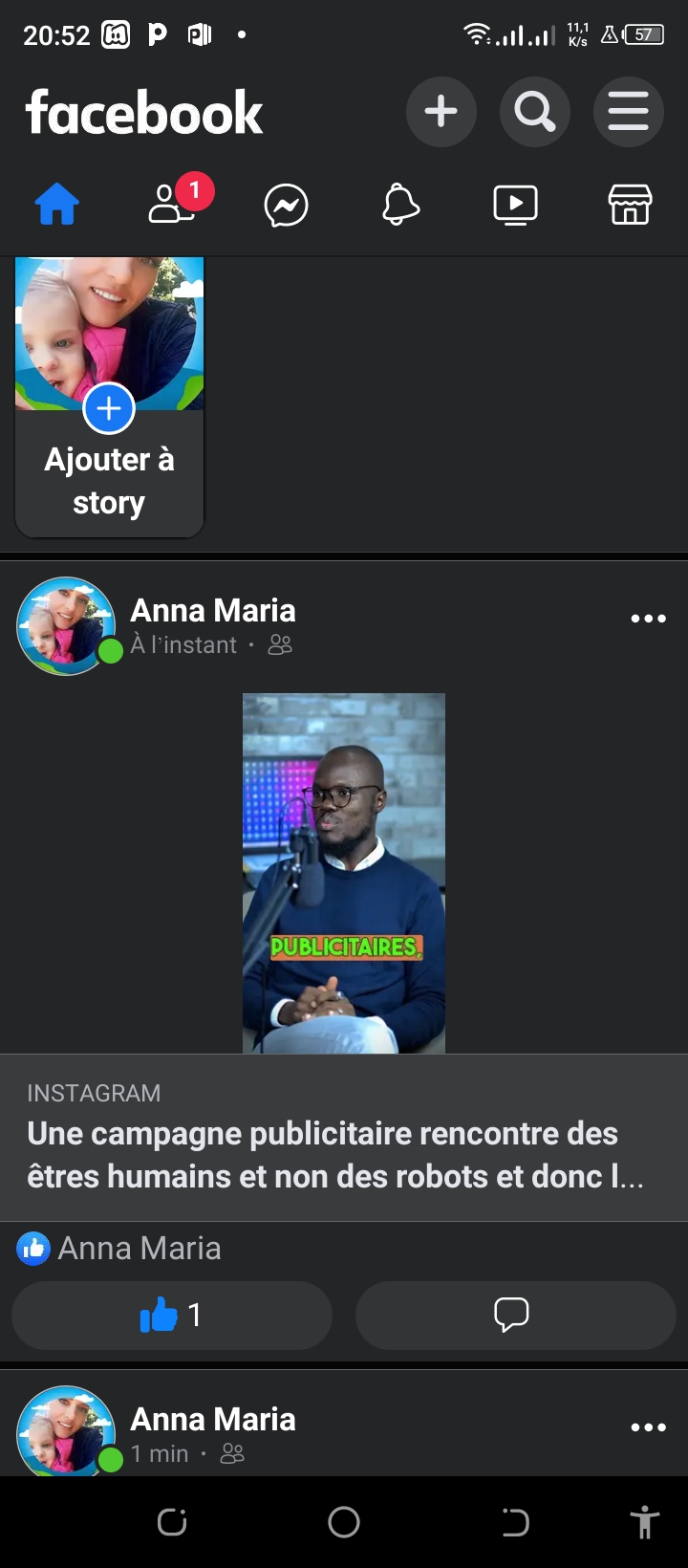View who reacted: Anna Maria
The width and height of the screenshot is (688, 1568).
pos(119,1248)
